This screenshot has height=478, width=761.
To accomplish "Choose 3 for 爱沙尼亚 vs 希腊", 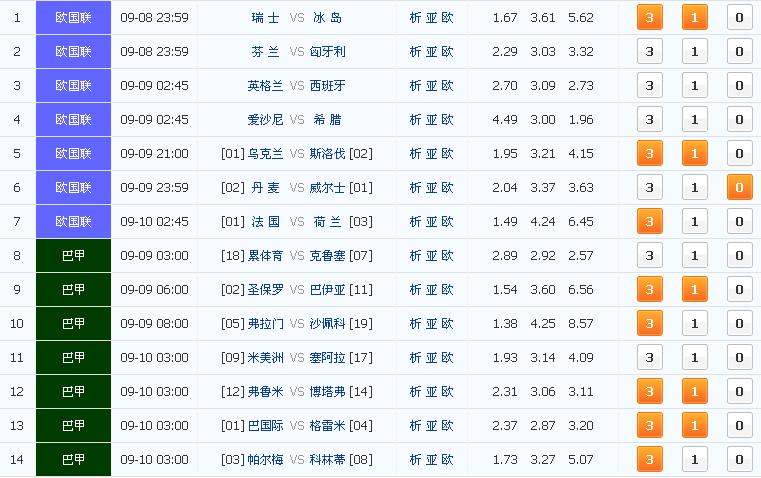I will tap(650, 120).
